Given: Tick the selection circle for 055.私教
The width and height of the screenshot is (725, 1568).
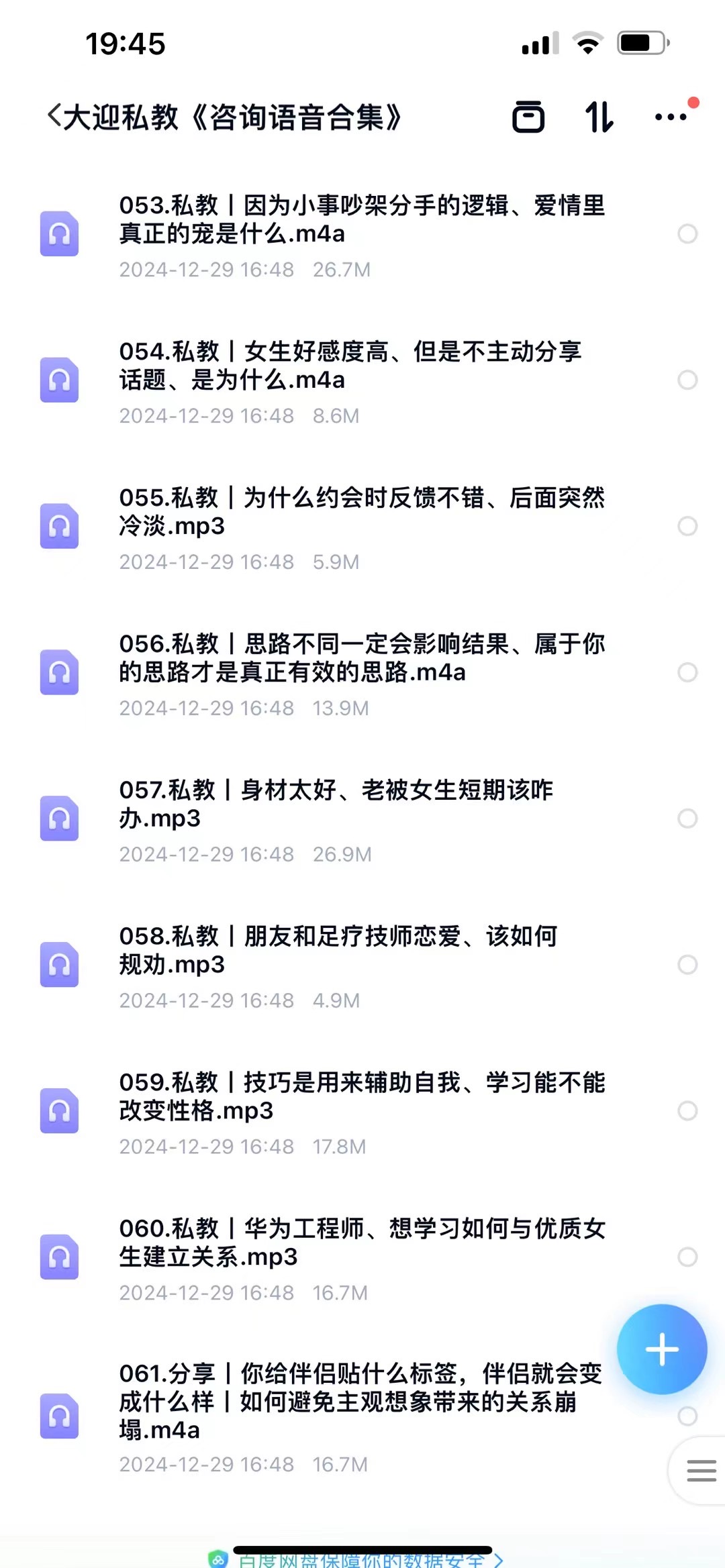Looking at the screenshot, I should click(687, 526).
